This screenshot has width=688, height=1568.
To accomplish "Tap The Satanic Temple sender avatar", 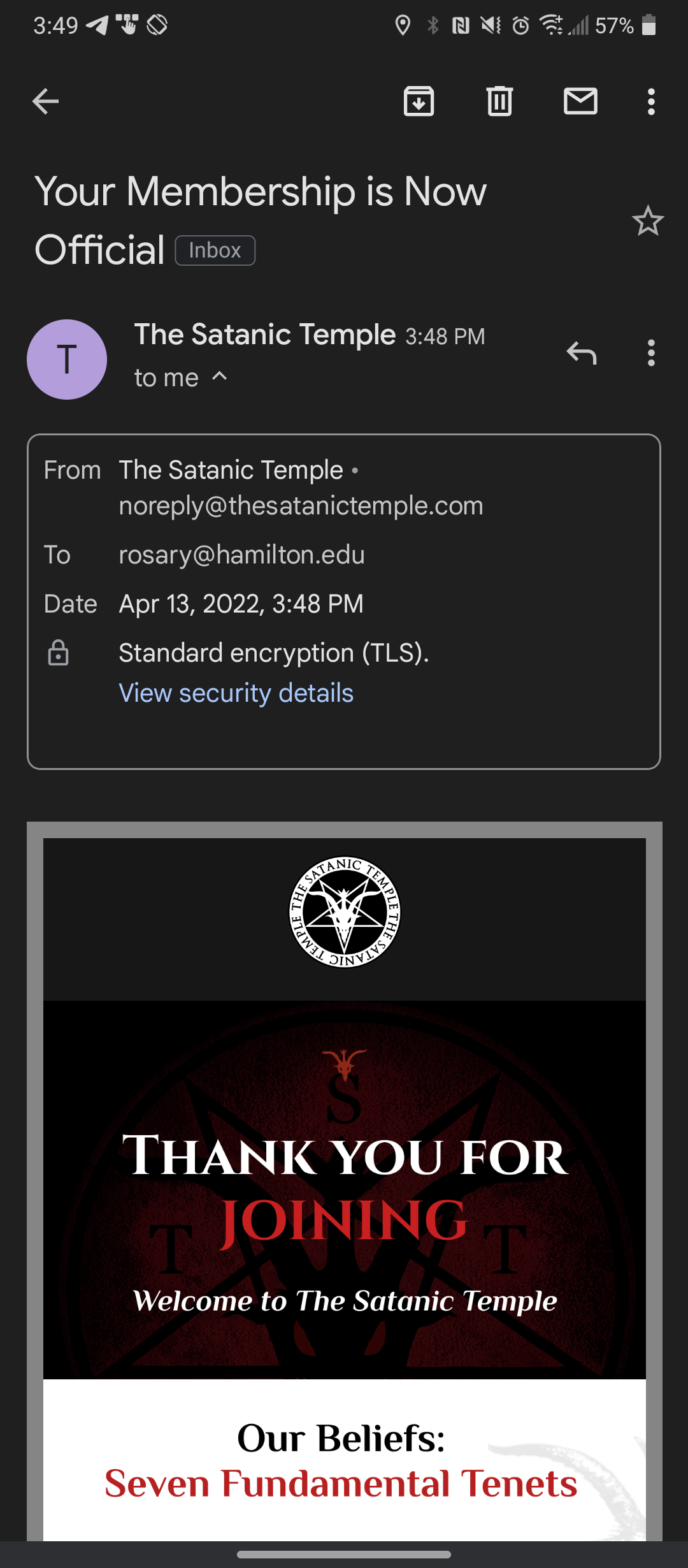I will click(x=67, y=359).
